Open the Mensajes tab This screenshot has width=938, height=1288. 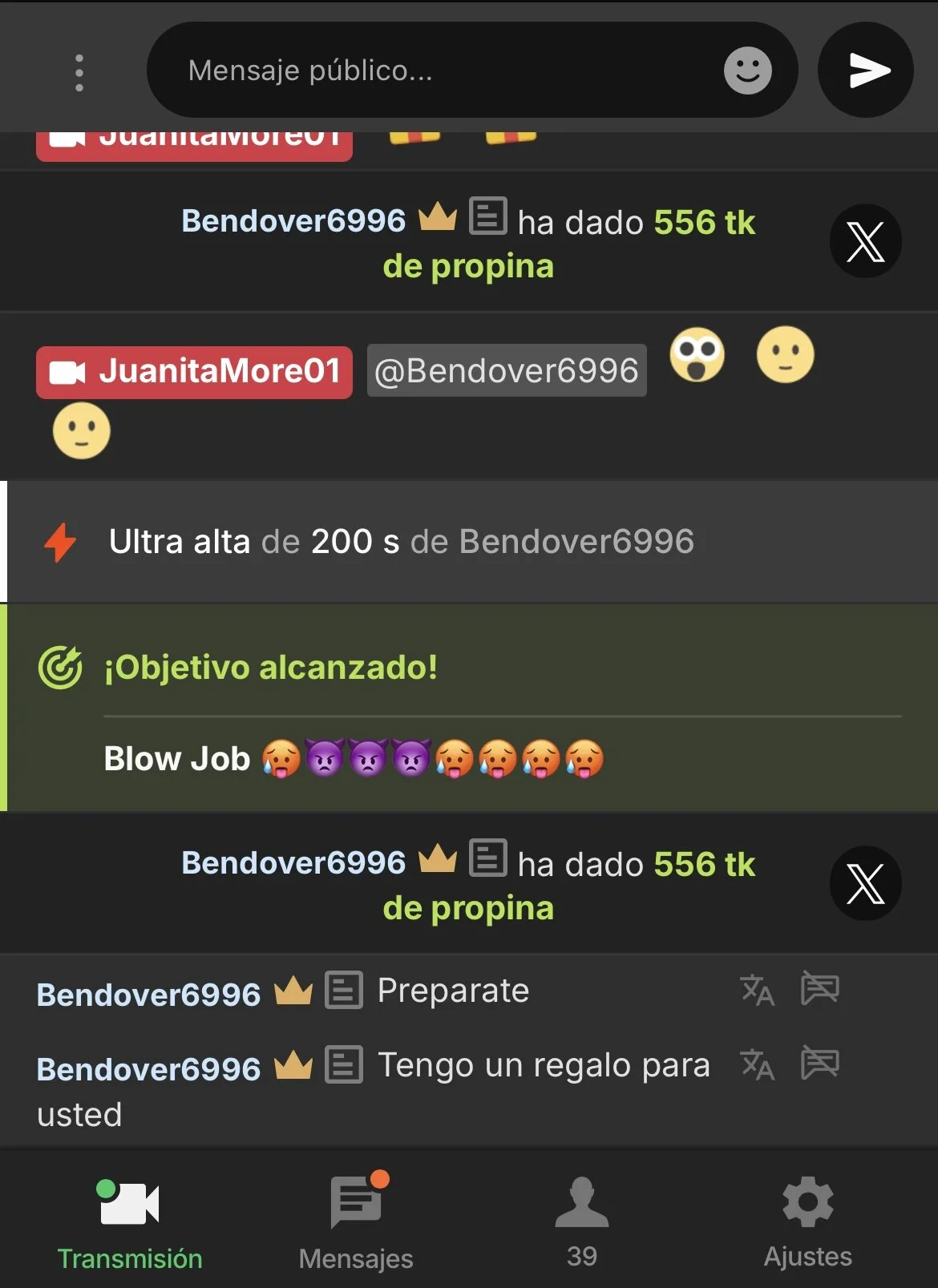click(x=356, y=1224)
